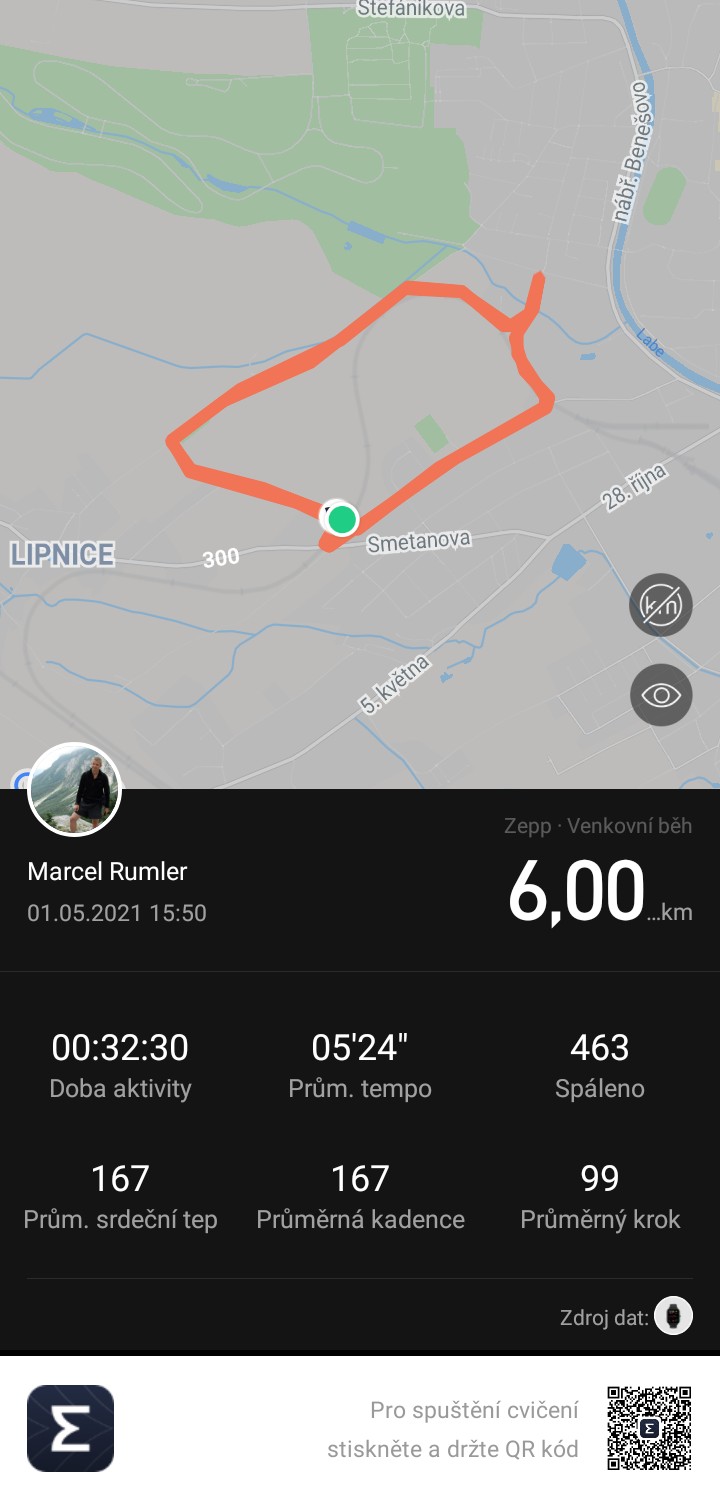Tap the eye icon to hide the map
The height and width of the screenshot is (1501, 720).
click(x=661, y=695)
